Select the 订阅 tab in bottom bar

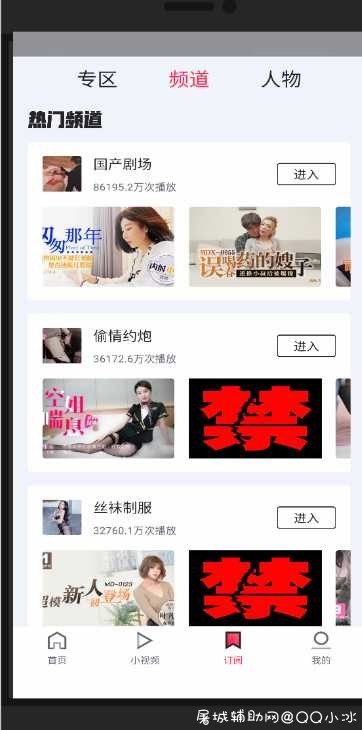233,648
